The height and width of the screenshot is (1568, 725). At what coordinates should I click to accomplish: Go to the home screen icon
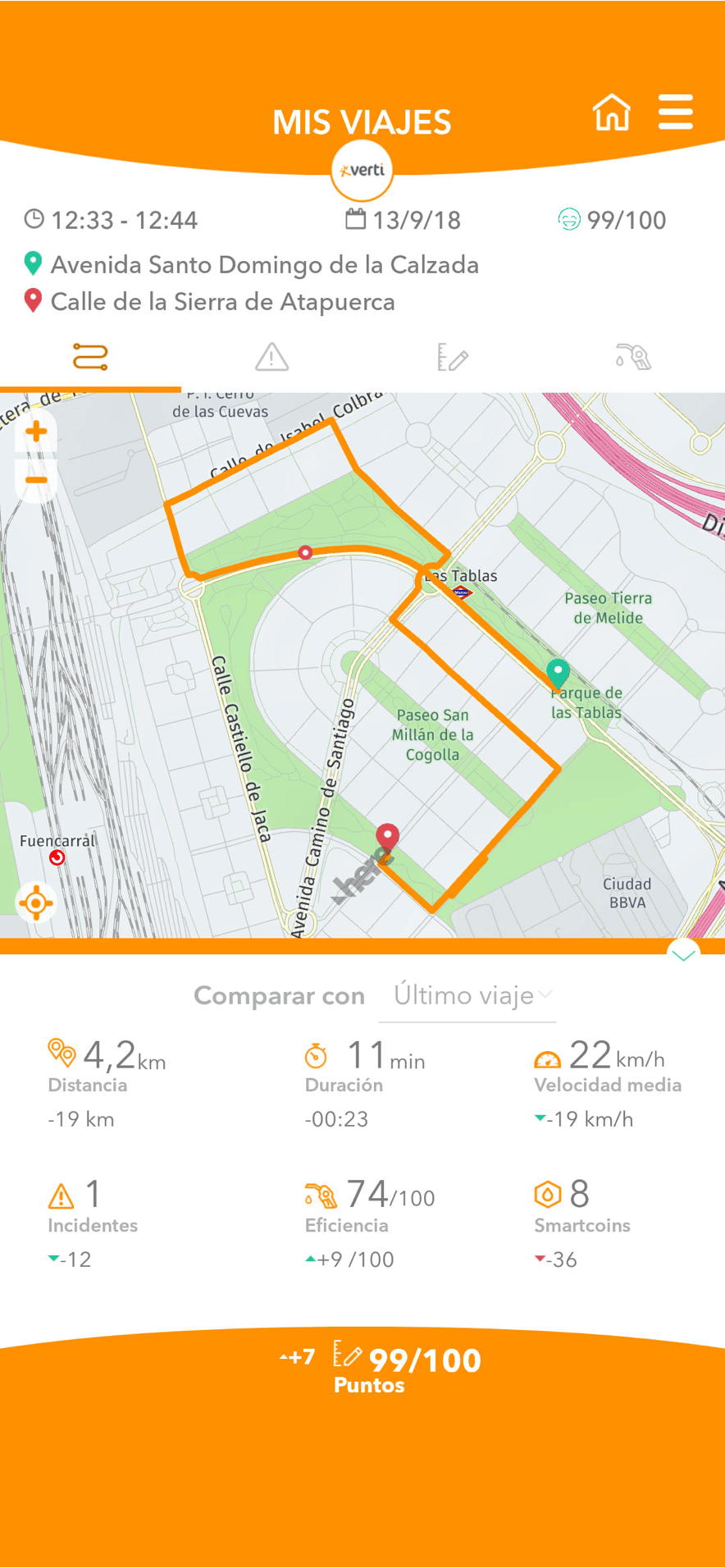coord(612,112)
